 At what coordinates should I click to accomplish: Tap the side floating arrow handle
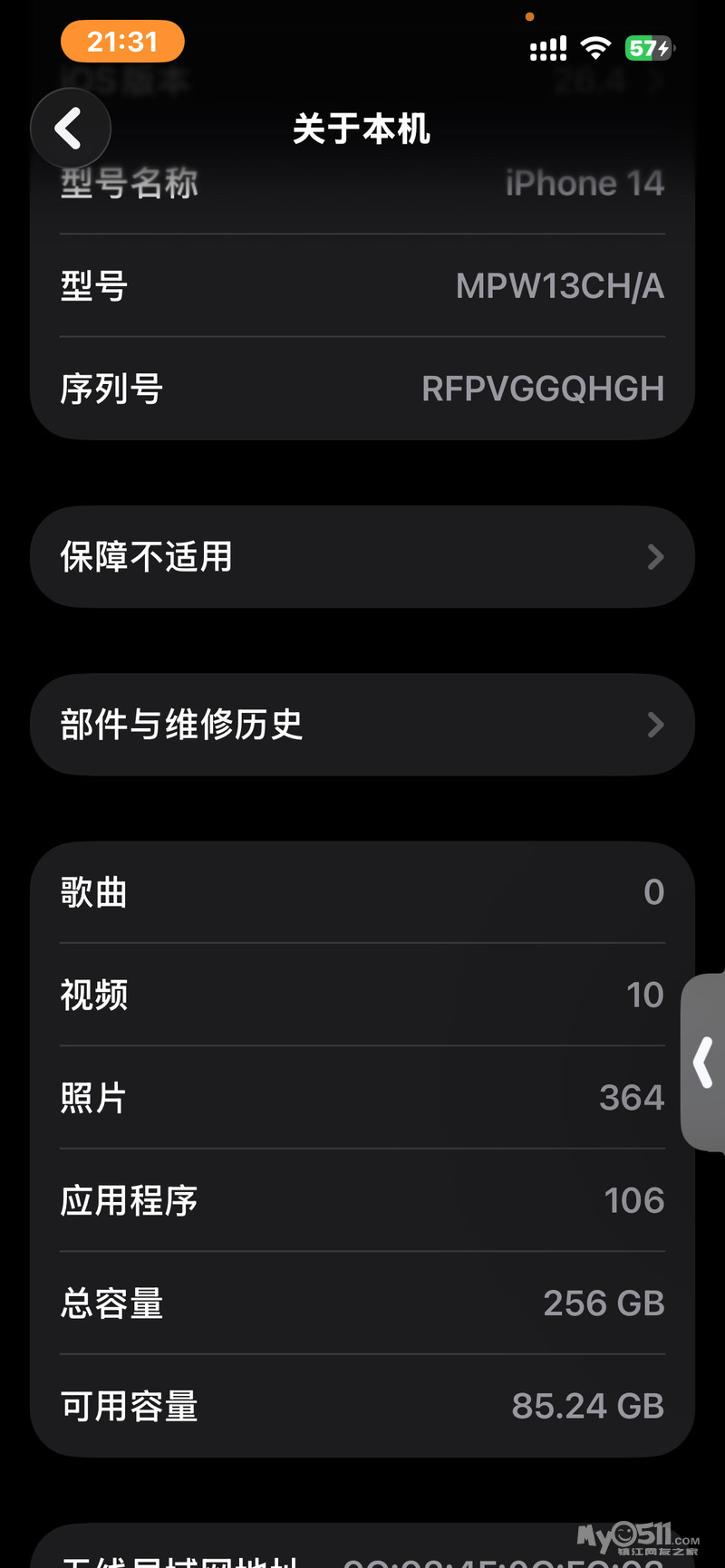(x=704, y=1062)
